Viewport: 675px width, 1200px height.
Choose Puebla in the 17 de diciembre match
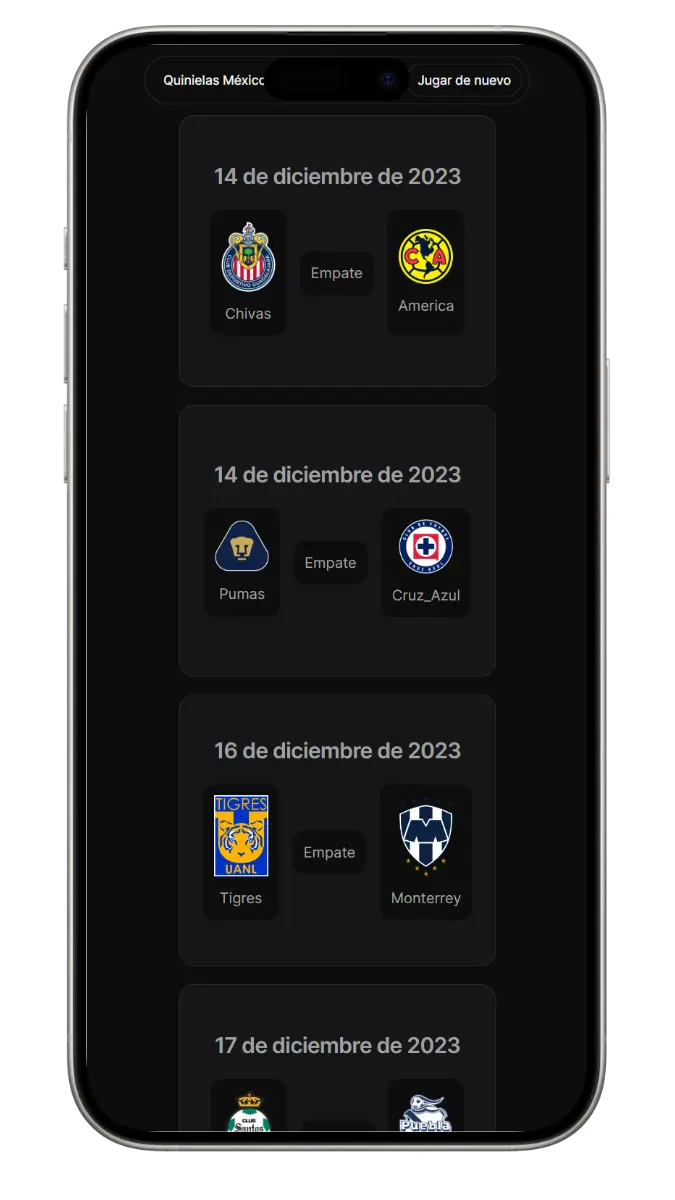tap(426, 1108)
